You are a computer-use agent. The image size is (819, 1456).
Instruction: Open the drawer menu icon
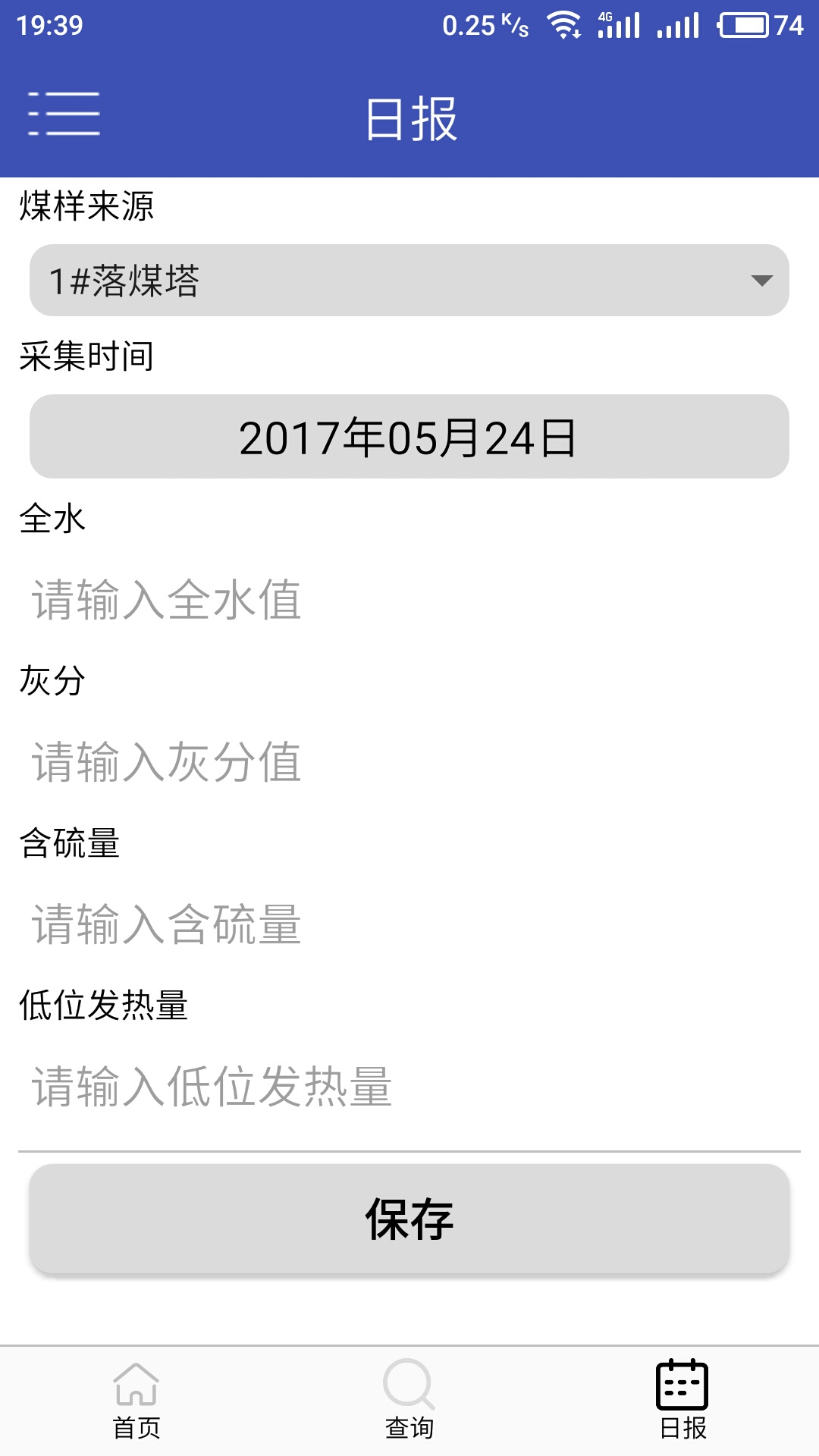pyautogui.click(x=64, y=114)
